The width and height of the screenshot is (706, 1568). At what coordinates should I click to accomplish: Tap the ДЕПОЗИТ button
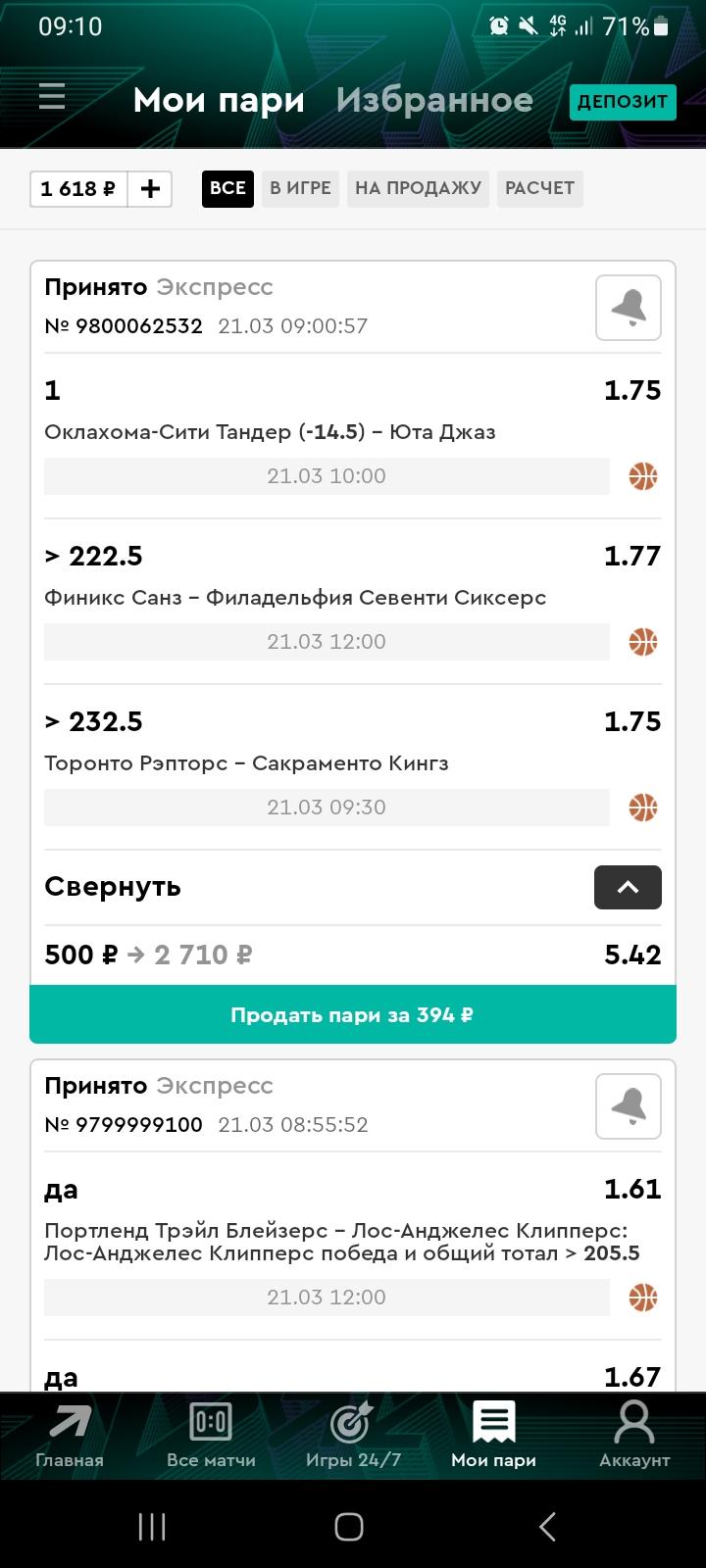pos(623,101)
